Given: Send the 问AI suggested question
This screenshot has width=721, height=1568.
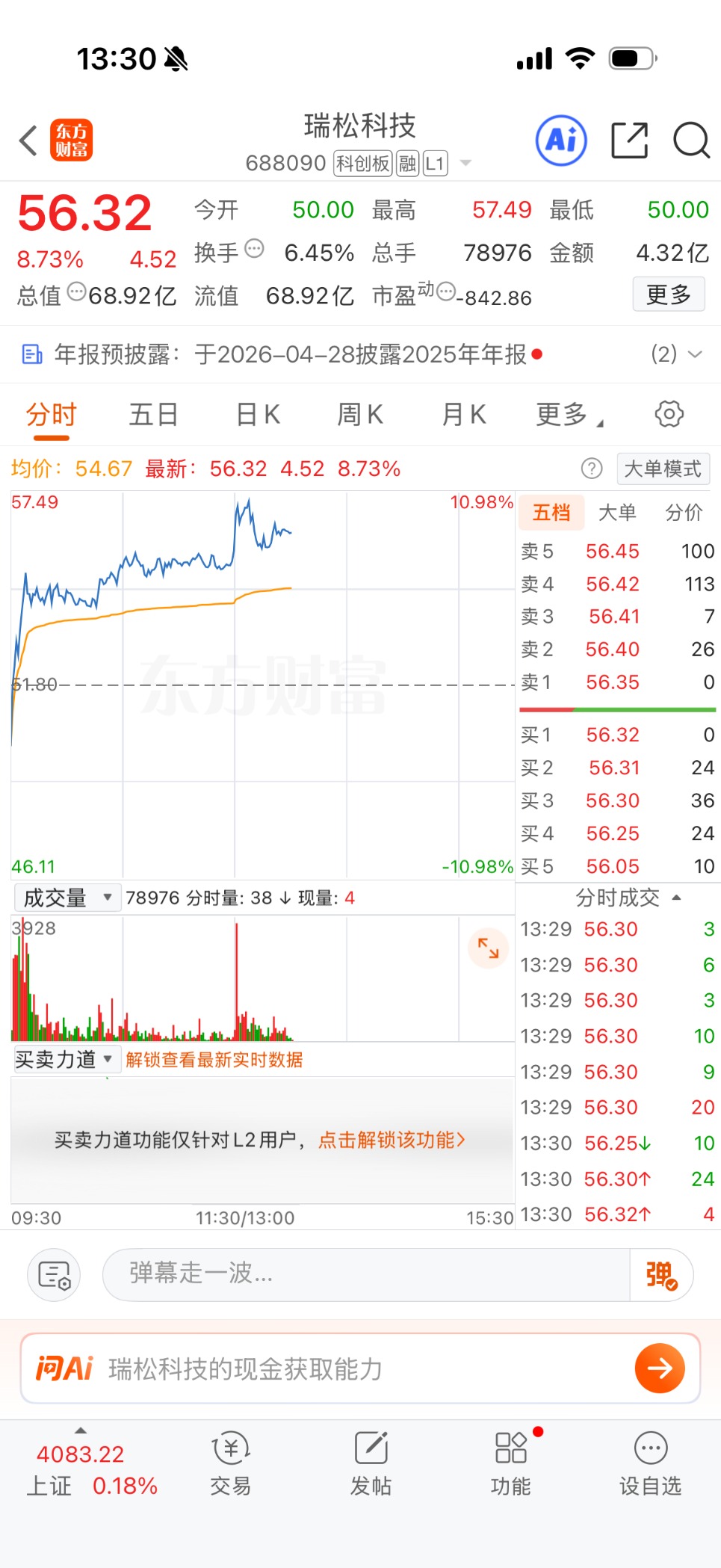Looking at the screenshot, I should (x=659, y=1368).
